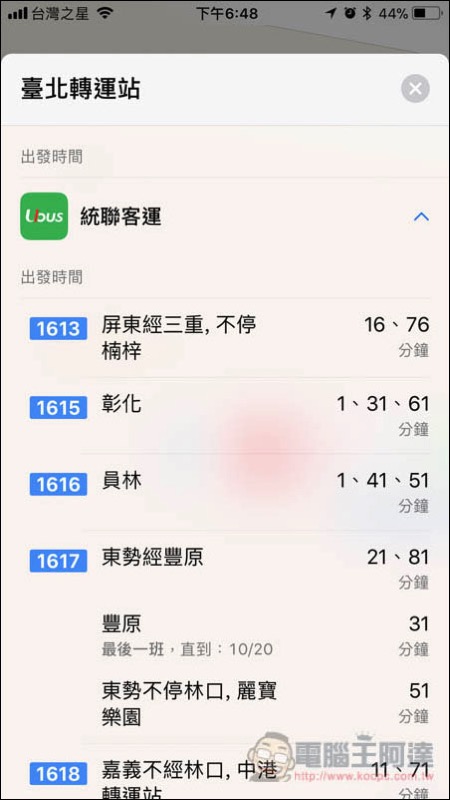Screen dimensions: 450x800
Task: Open route 1615 to 彰化
Action: click(x=225, y=415)
